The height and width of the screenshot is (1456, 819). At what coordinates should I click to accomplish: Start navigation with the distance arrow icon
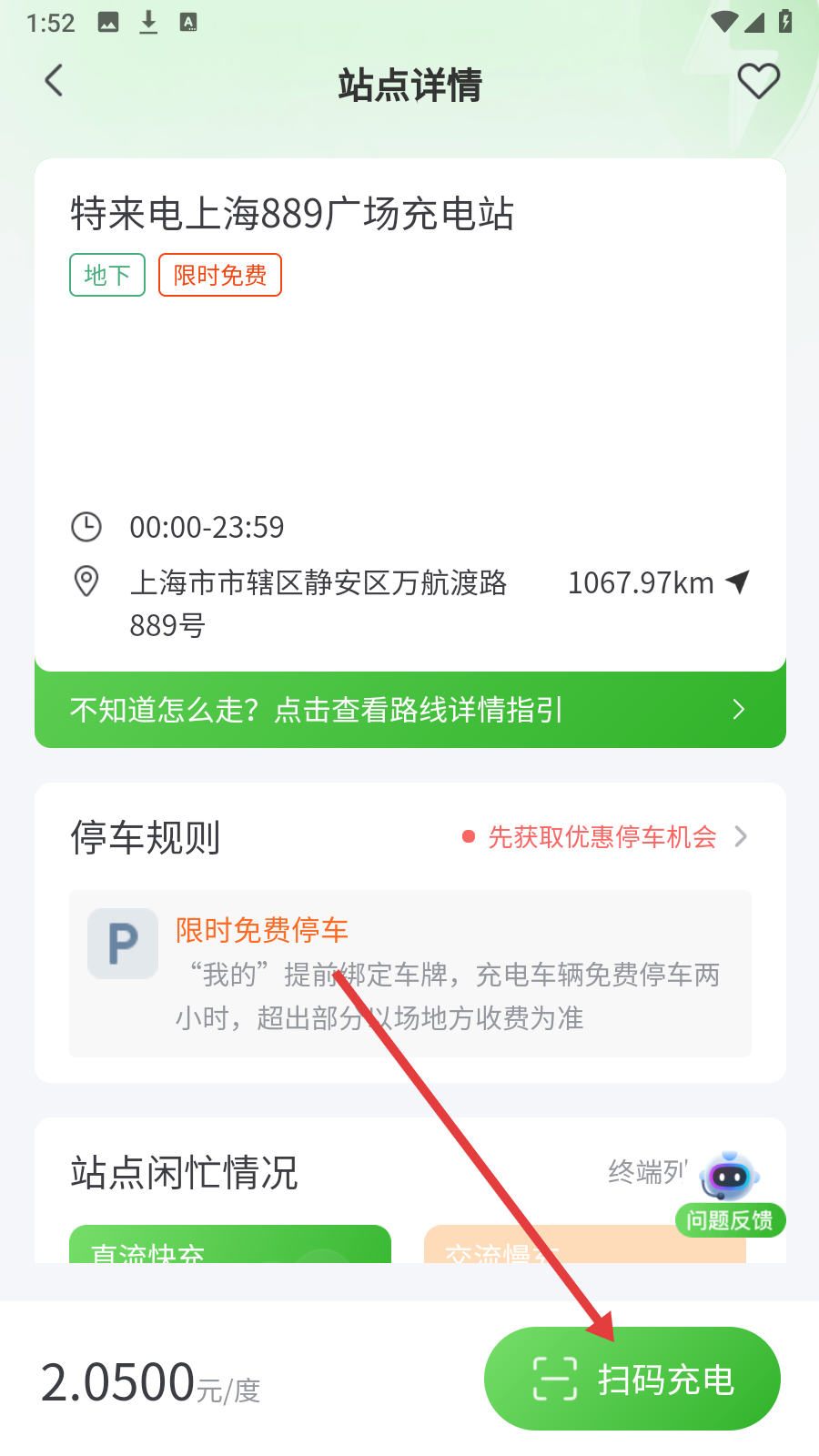pyautogui.click(x=738, y=581)
